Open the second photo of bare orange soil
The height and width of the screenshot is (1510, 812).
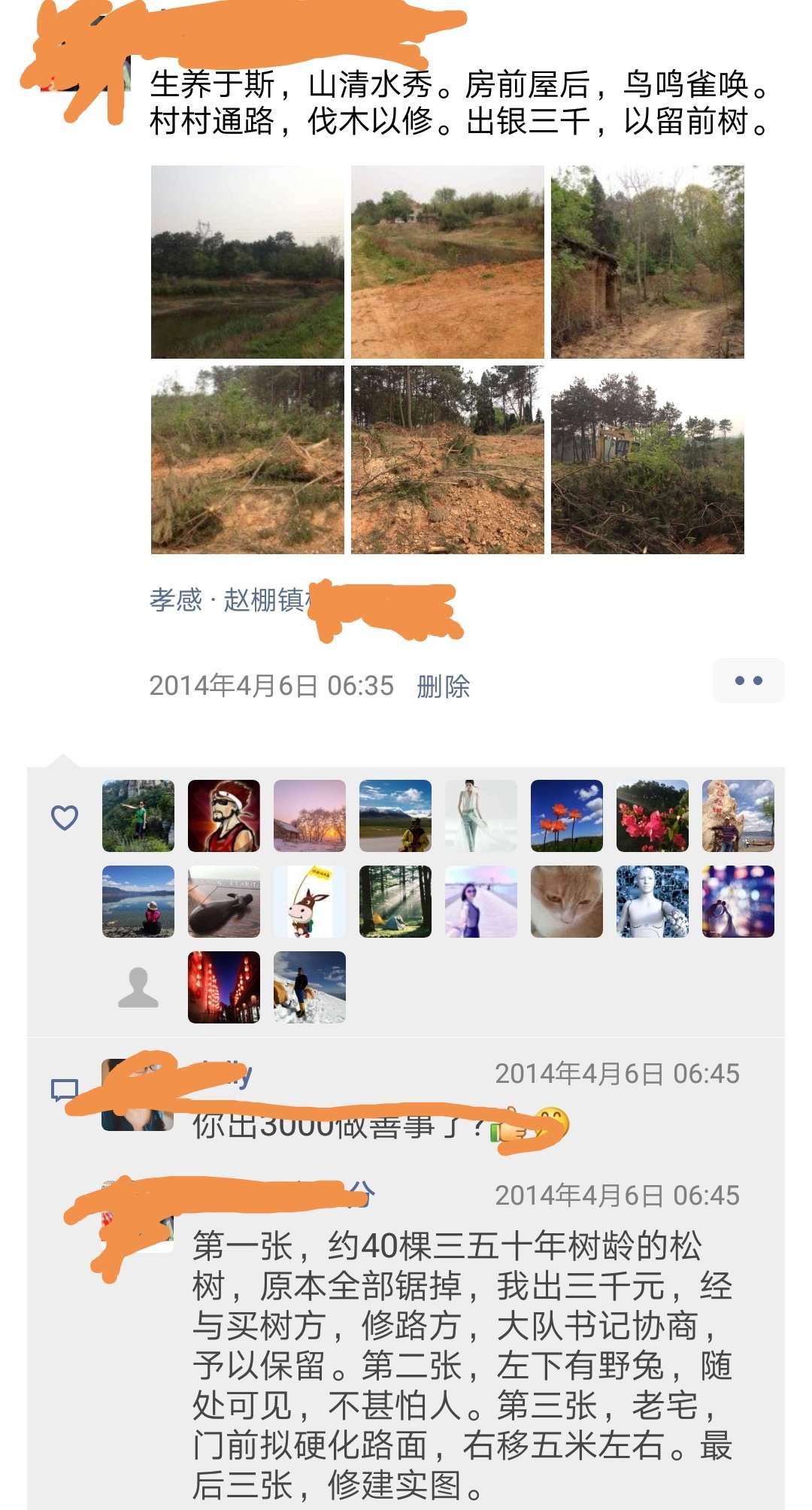pyautogui.click(x=447, y=262)
